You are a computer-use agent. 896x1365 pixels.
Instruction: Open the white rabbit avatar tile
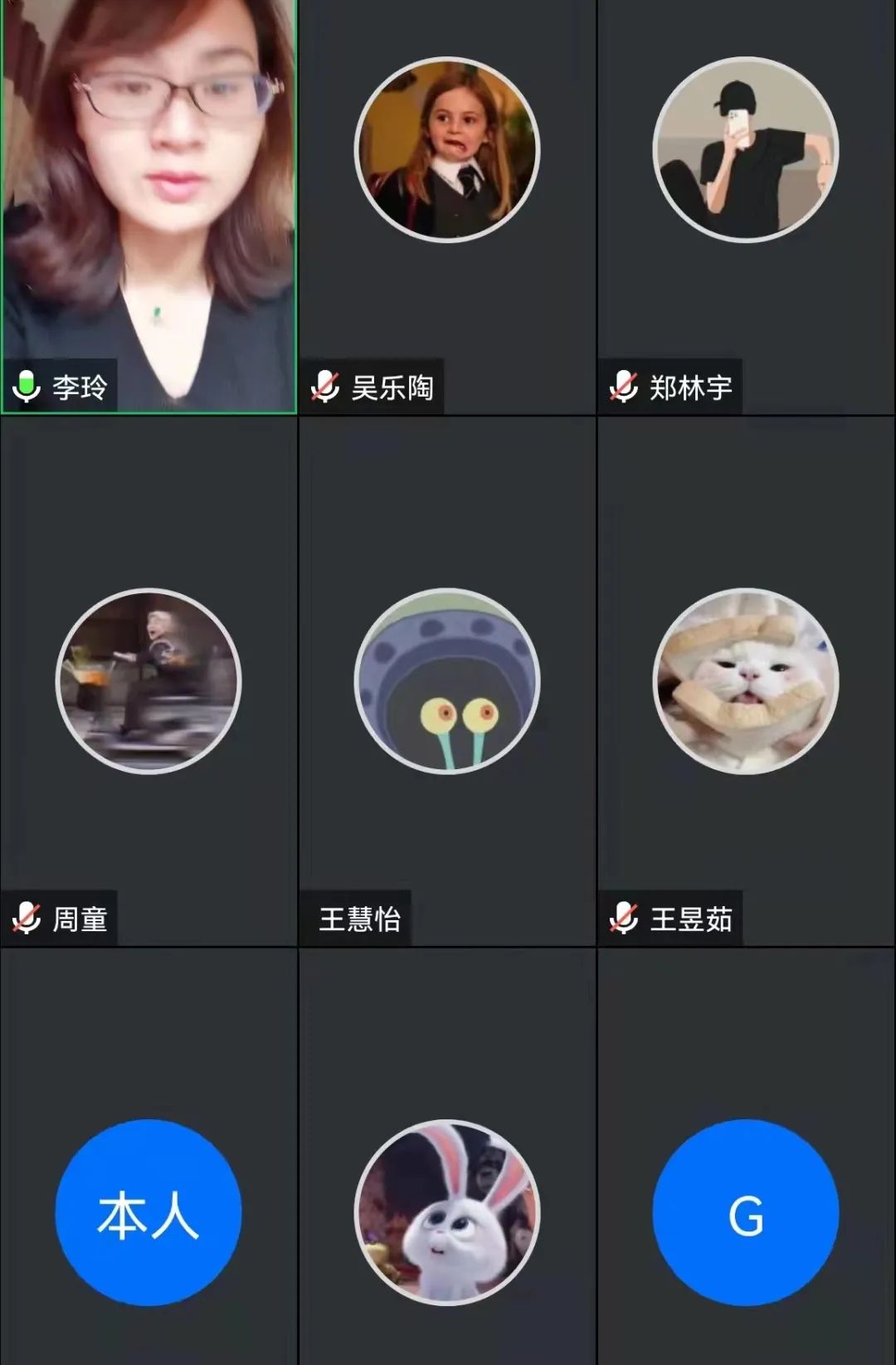(447, 1211)
